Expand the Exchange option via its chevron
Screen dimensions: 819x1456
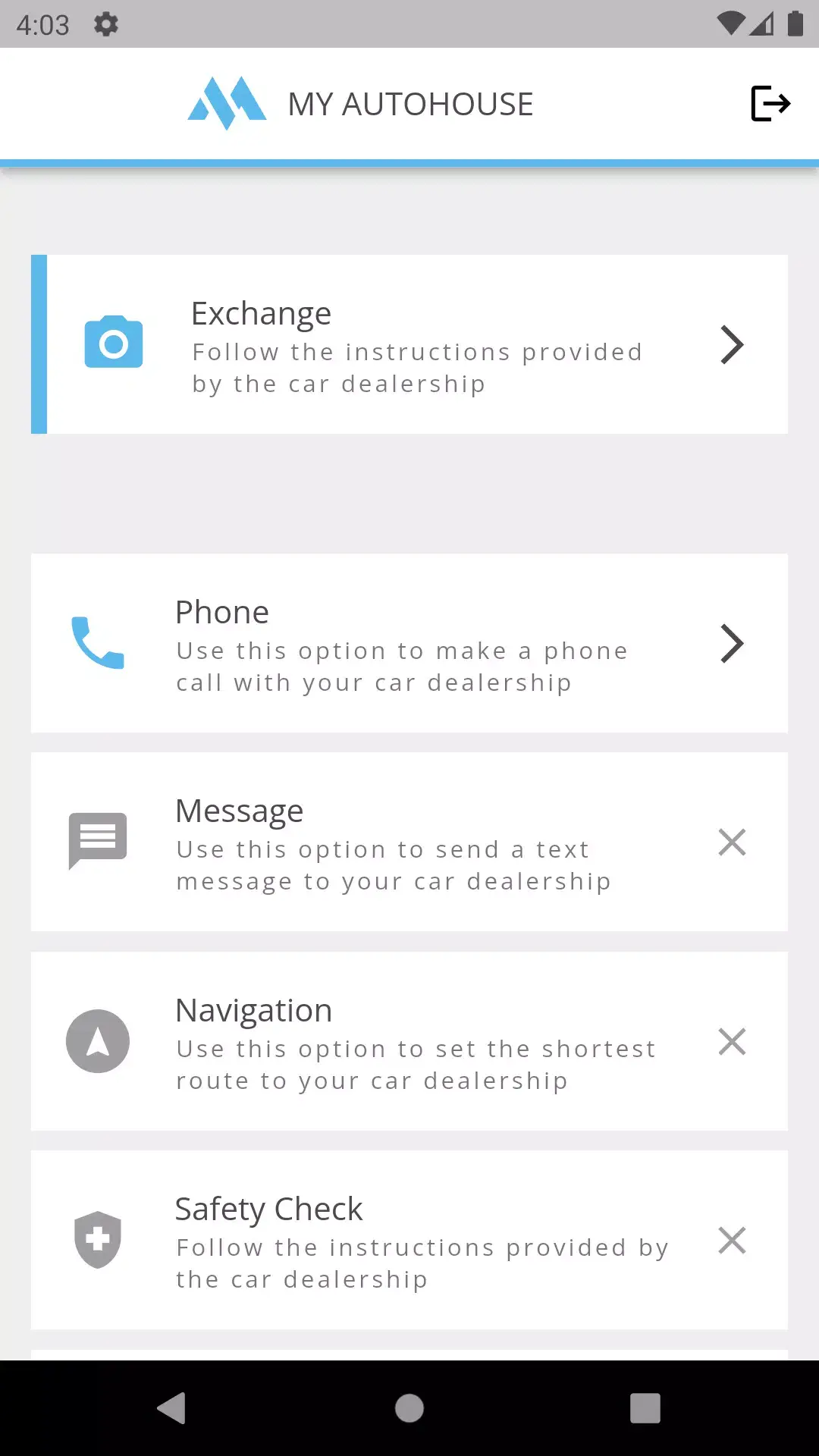click(732, 344)
